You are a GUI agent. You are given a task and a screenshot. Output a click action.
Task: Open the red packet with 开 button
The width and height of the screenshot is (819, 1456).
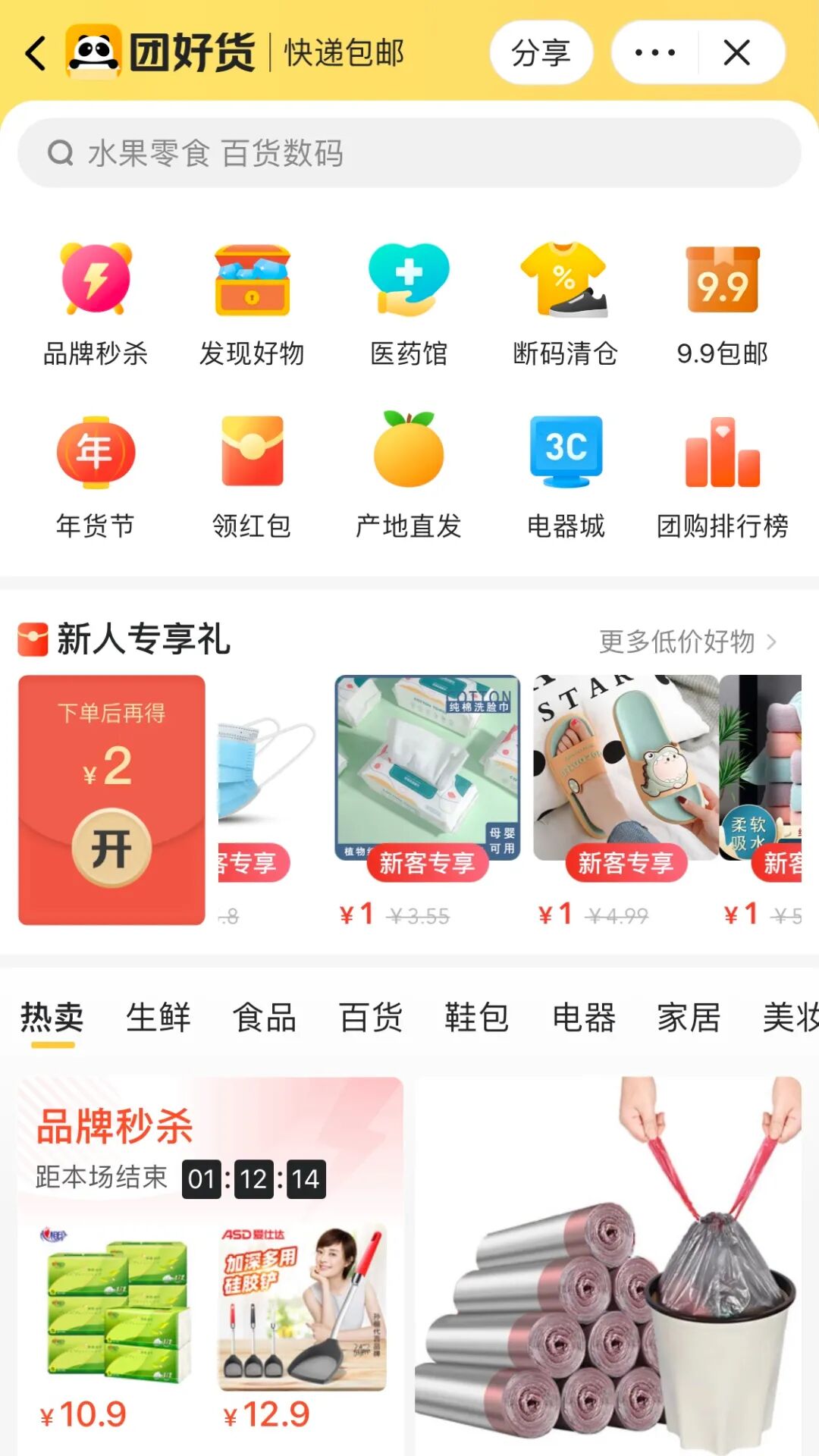[111, 848]
